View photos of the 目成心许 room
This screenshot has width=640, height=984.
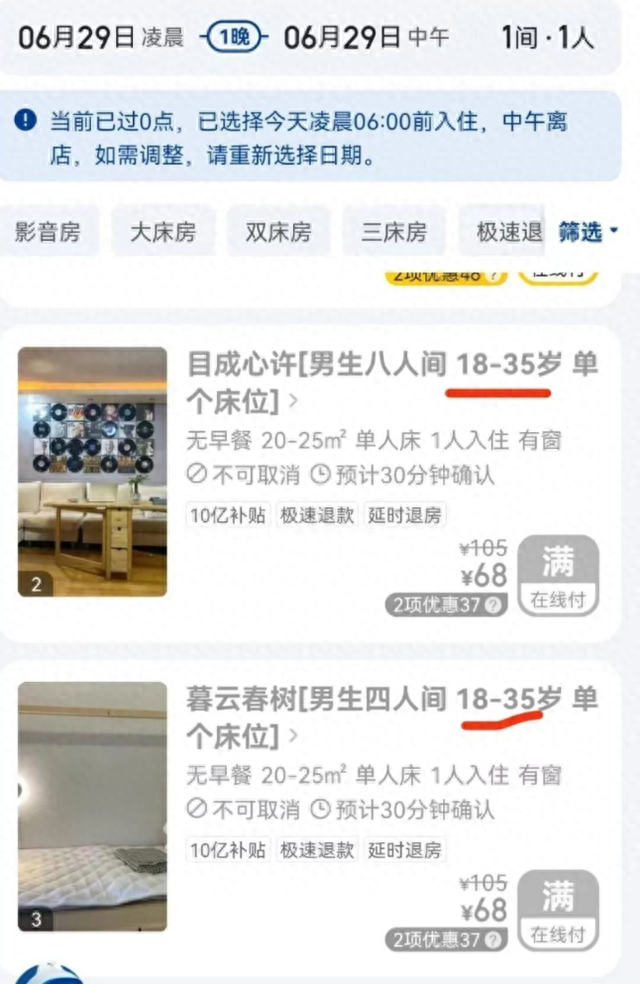(x=92, y=472)
